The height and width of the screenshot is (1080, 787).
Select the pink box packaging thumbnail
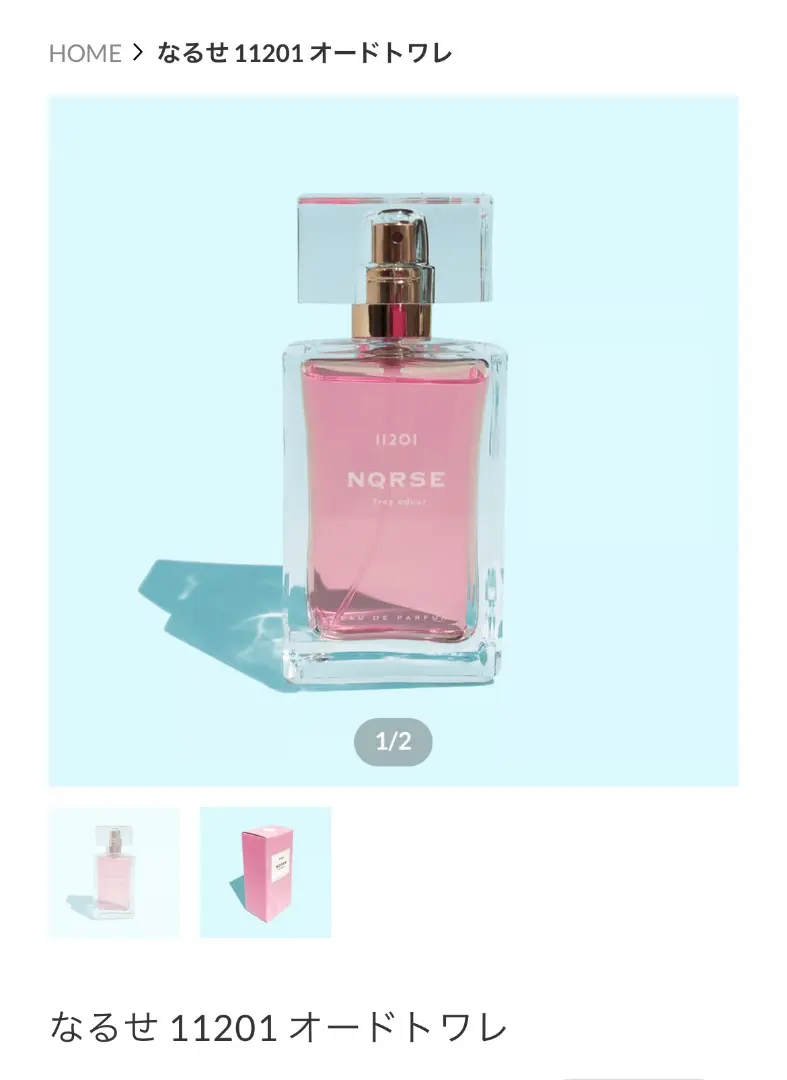265,872
